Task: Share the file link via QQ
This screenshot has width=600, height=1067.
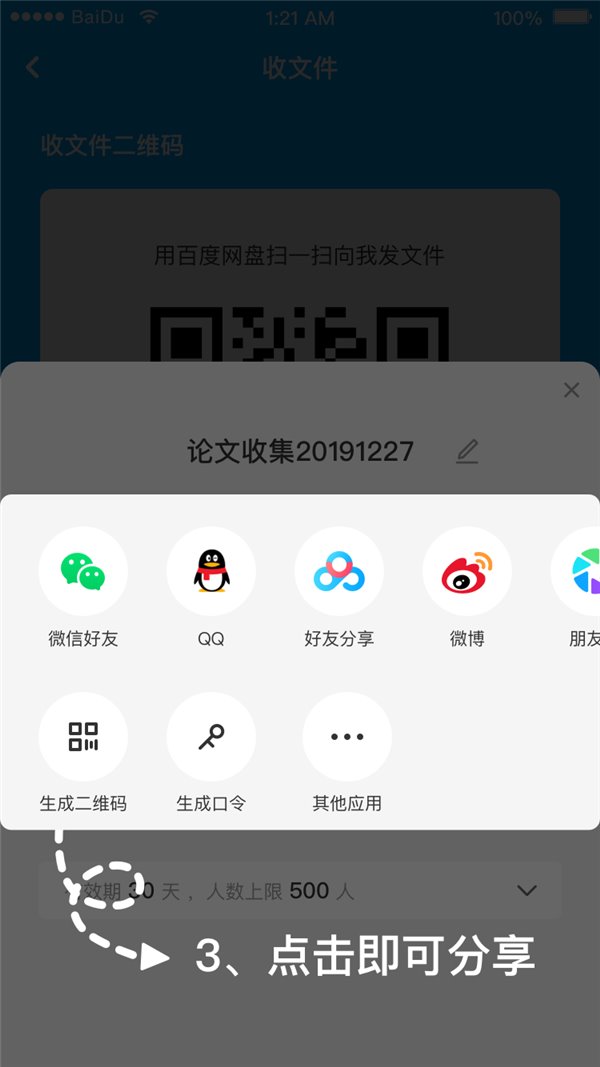Action: coord(211,572)
